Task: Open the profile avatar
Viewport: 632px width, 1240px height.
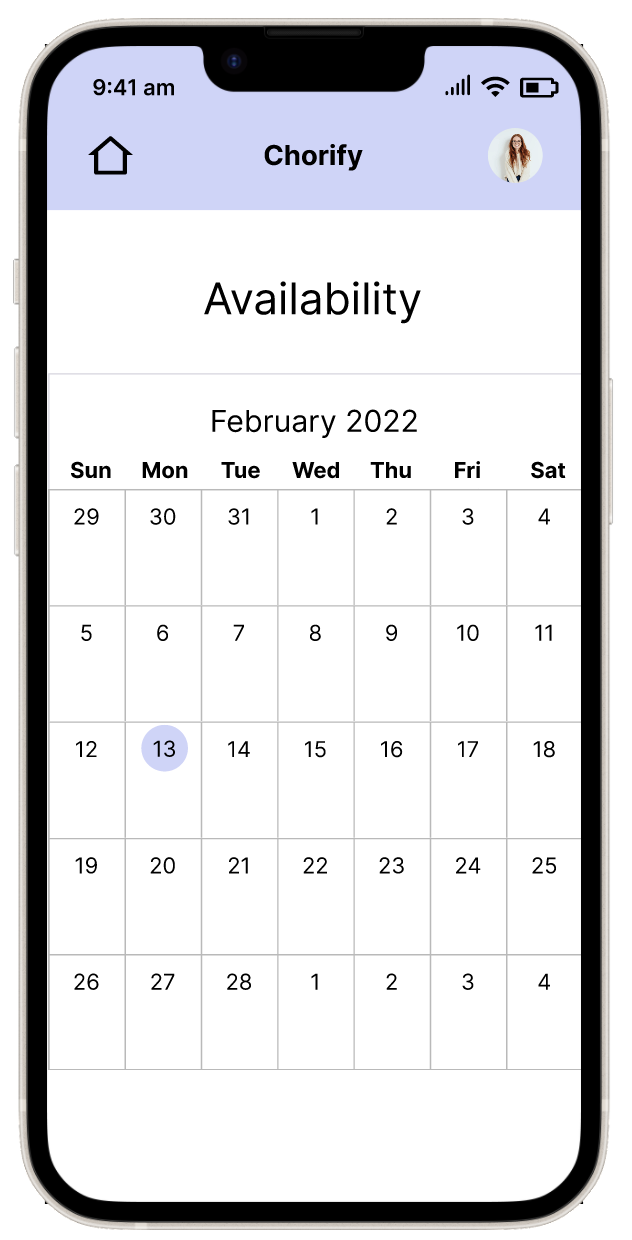Action: (x=515, y=156)
